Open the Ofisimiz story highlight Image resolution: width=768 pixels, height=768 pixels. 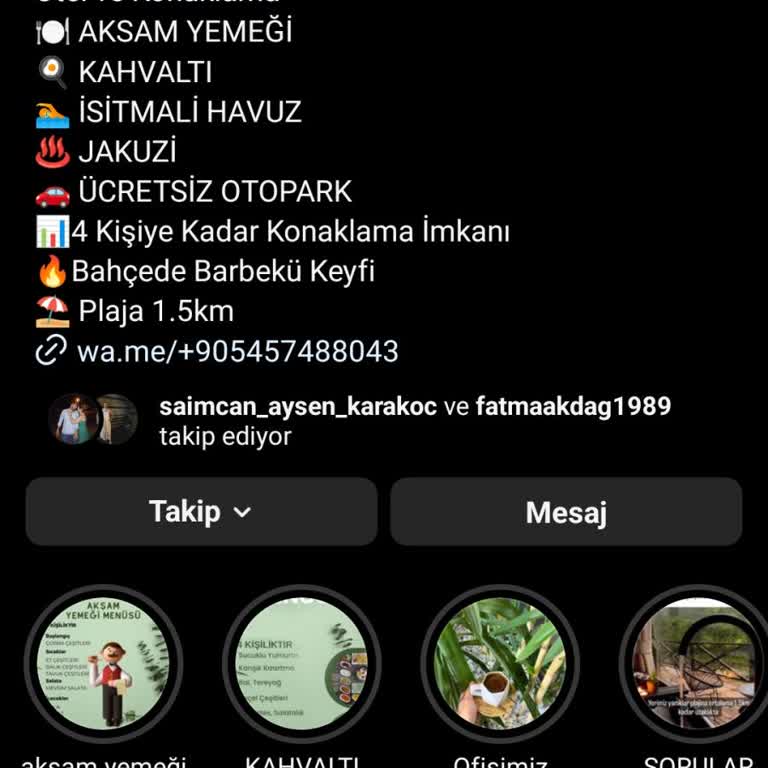(500, 664)
